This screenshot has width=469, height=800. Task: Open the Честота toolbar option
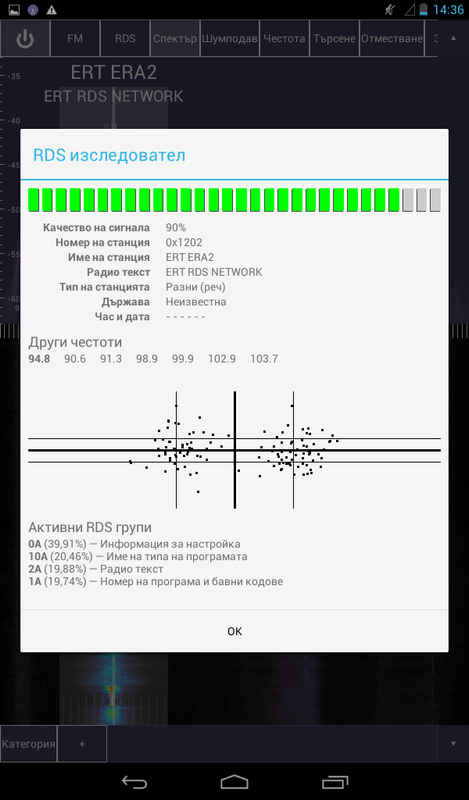coord(284,38)
